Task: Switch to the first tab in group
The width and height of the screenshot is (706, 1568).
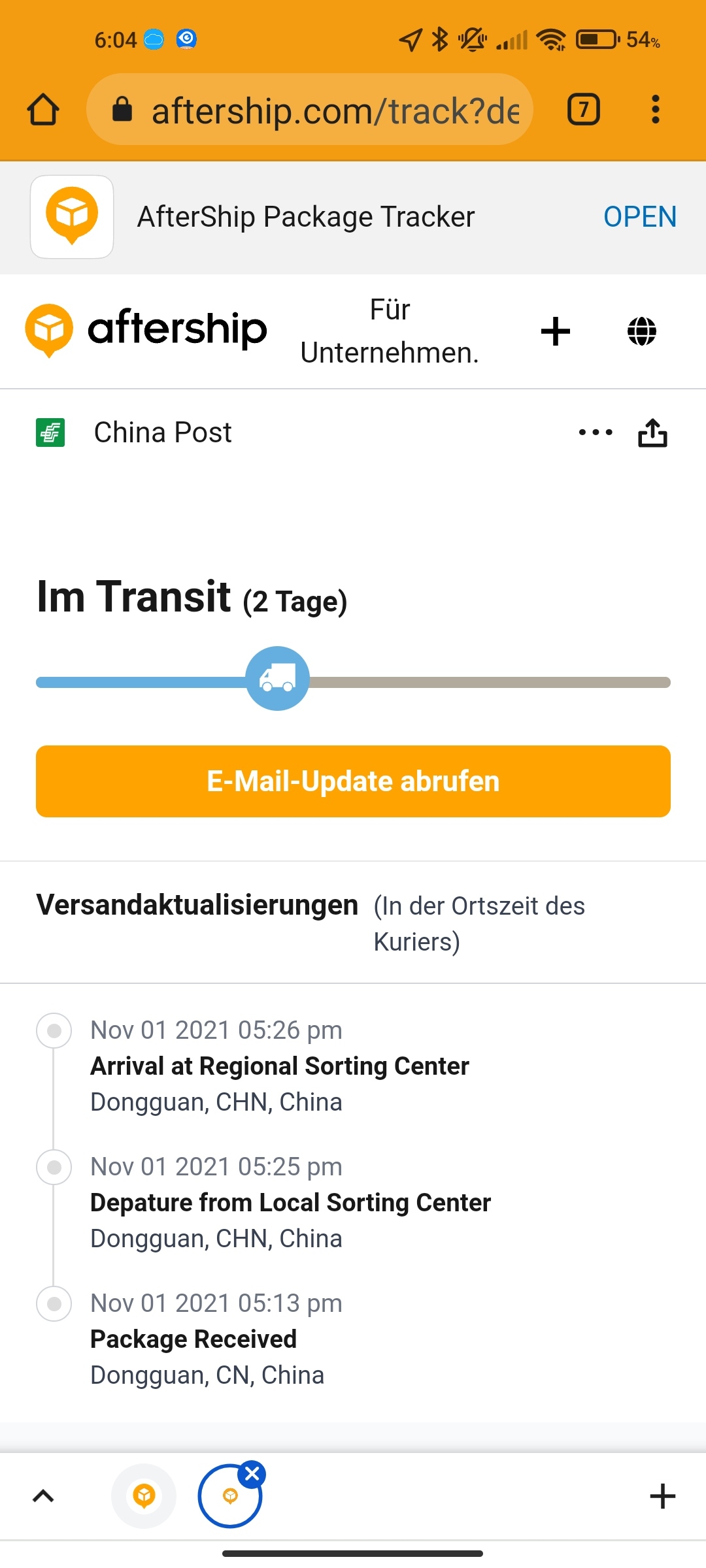Action: click(x=144, y=1496)
